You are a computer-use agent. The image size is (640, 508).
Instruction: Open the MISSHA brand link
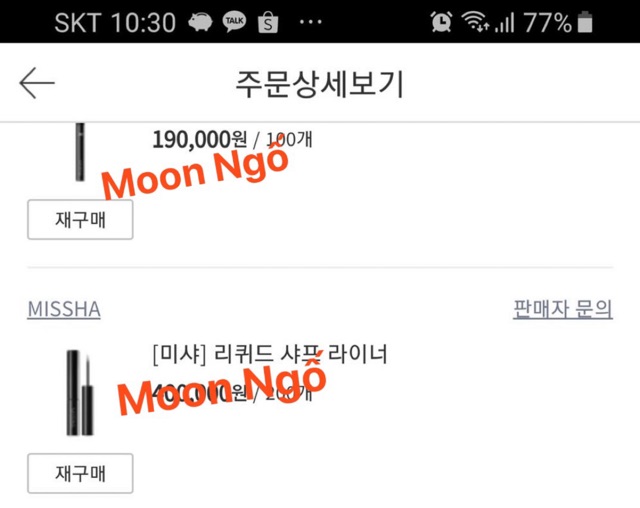[x=64, y=309]
